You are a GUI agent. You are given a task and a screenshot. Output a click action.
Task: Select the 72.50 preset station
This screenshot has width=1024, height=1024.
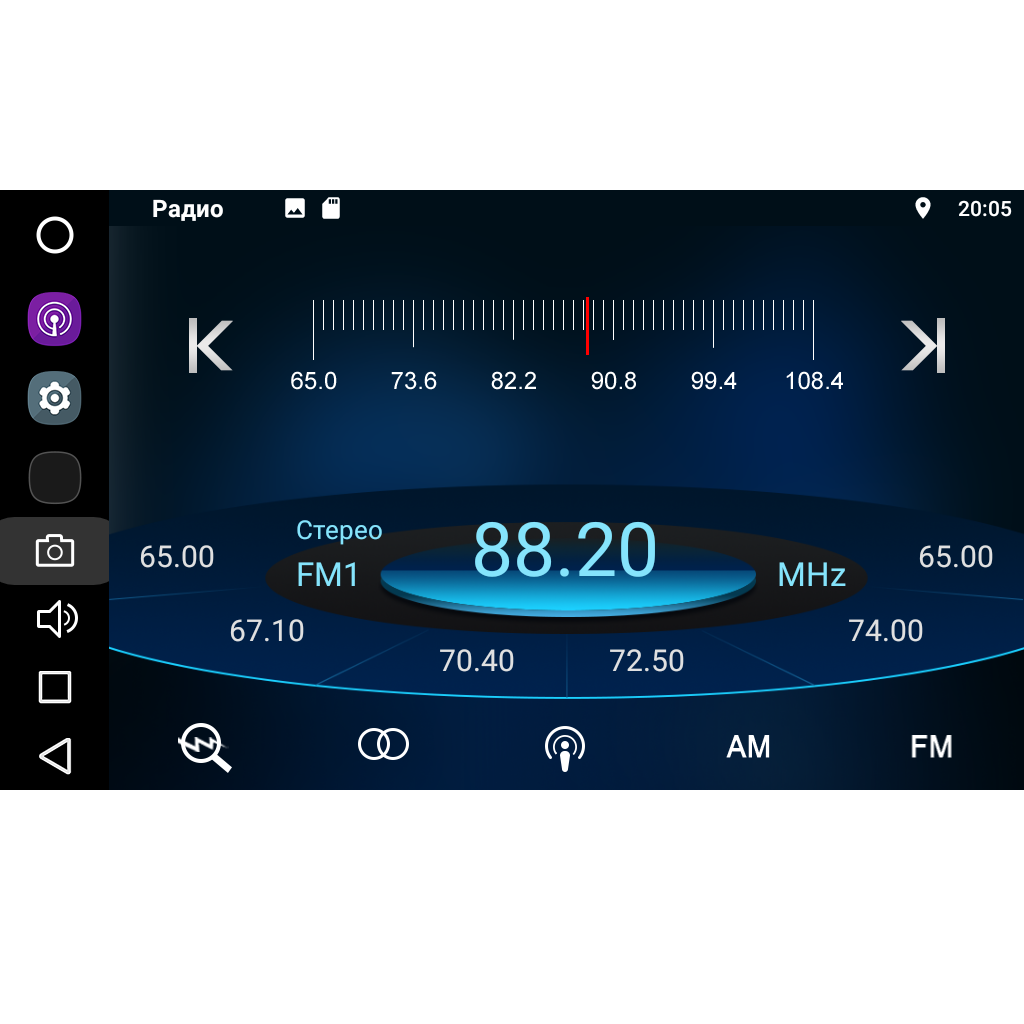tap(647, 661)
